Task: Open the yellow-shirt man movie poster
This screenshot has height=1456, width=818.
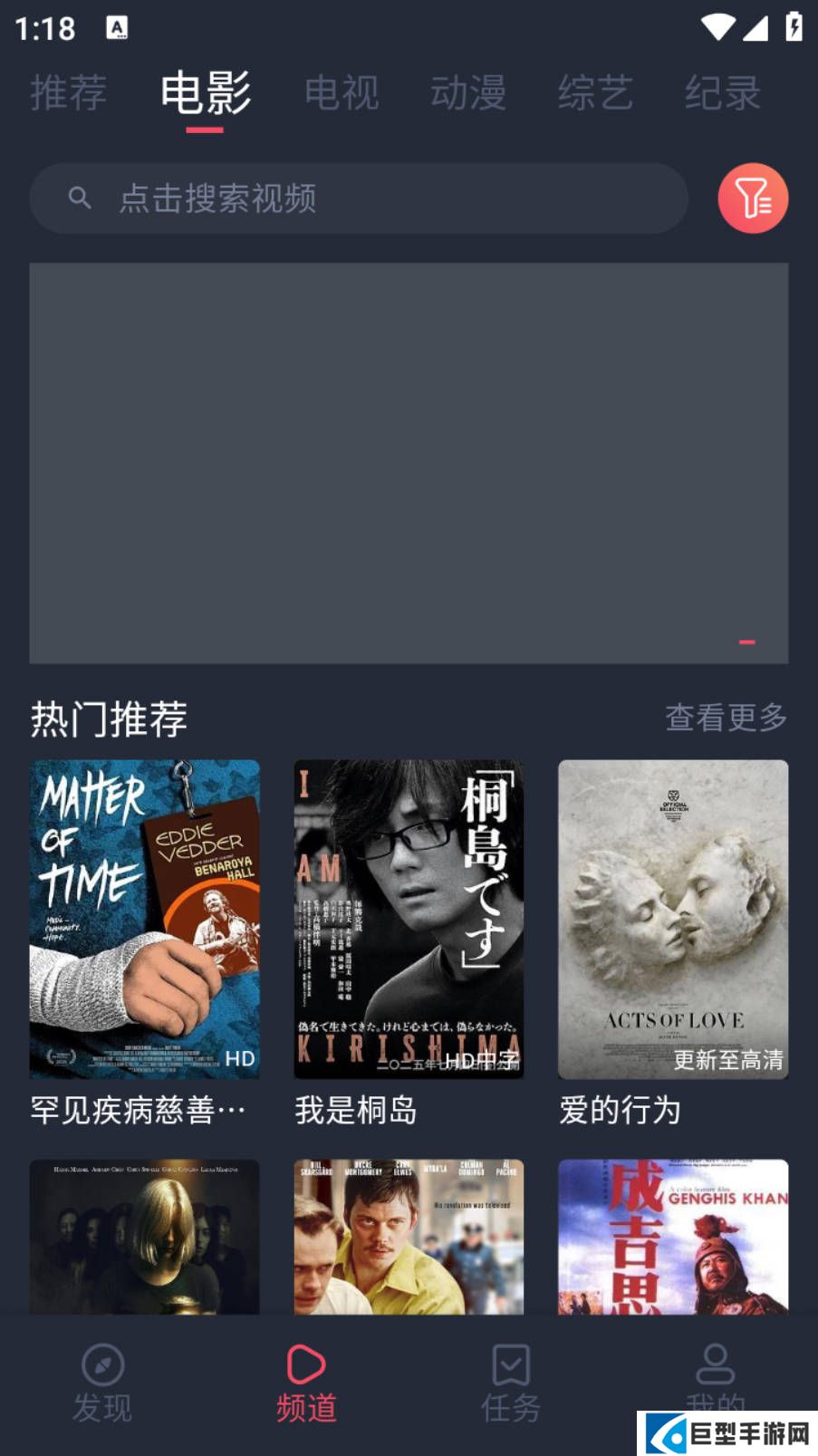Action: point(409,1237)
